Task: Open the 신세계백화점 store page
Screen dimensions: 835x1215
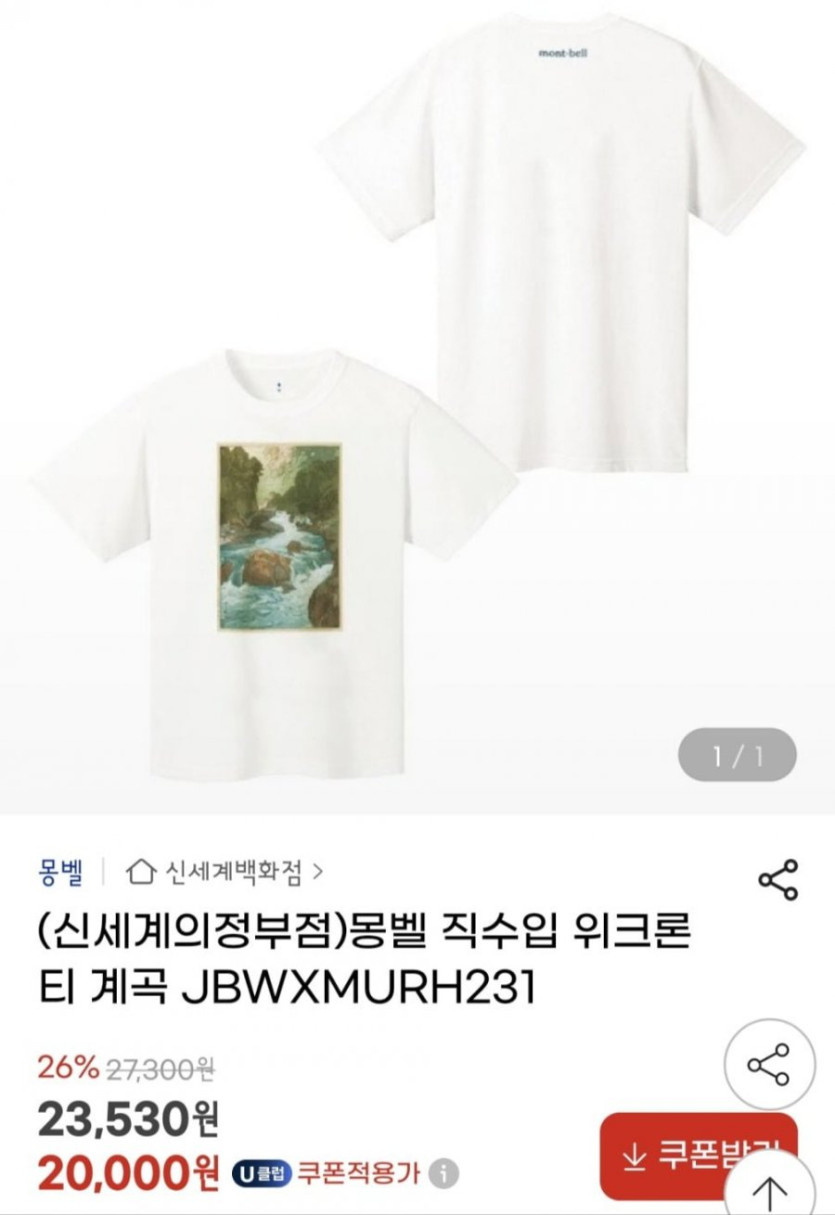Action: (225, 871)
